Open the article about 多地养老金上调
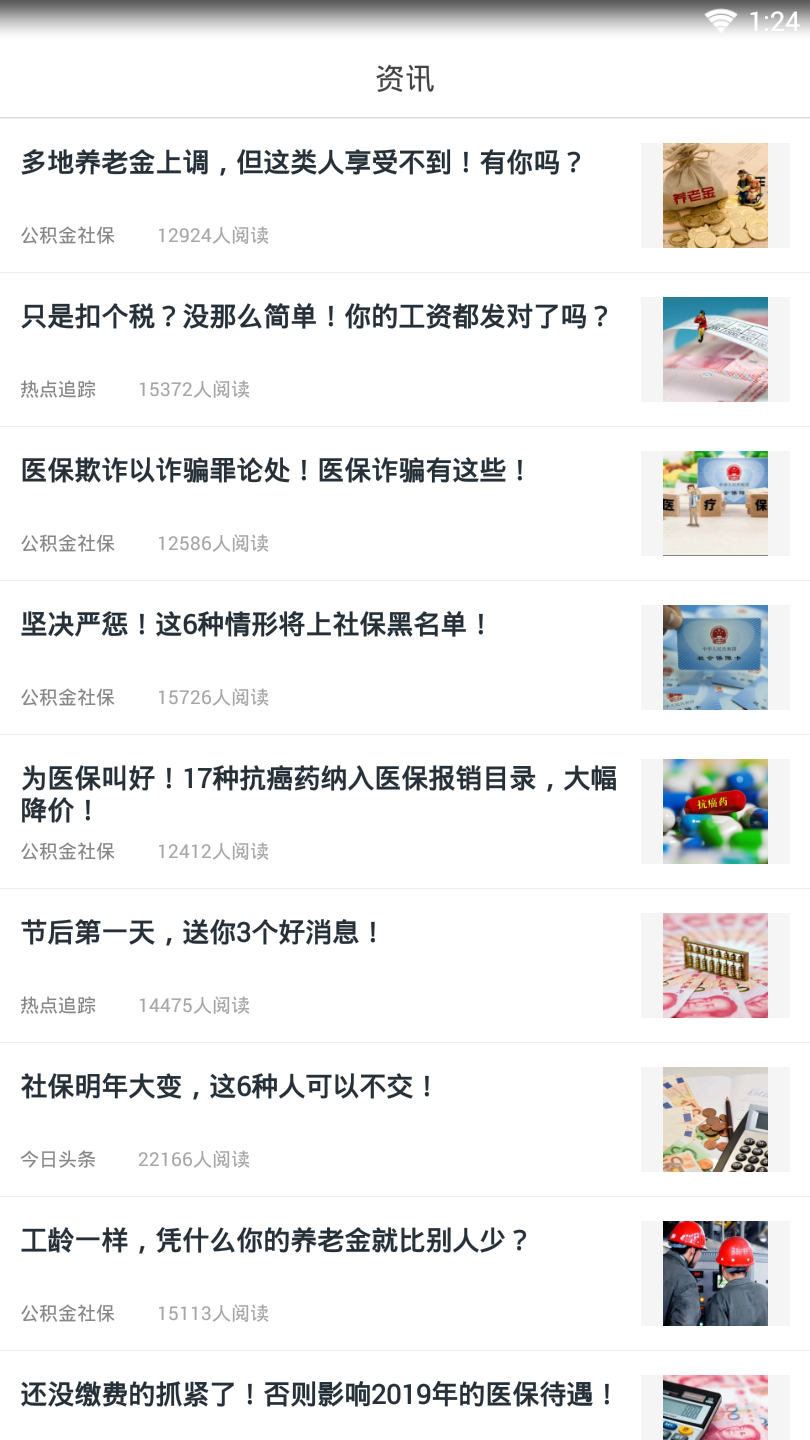This screenshot has width=810, height=1440. 302,163
